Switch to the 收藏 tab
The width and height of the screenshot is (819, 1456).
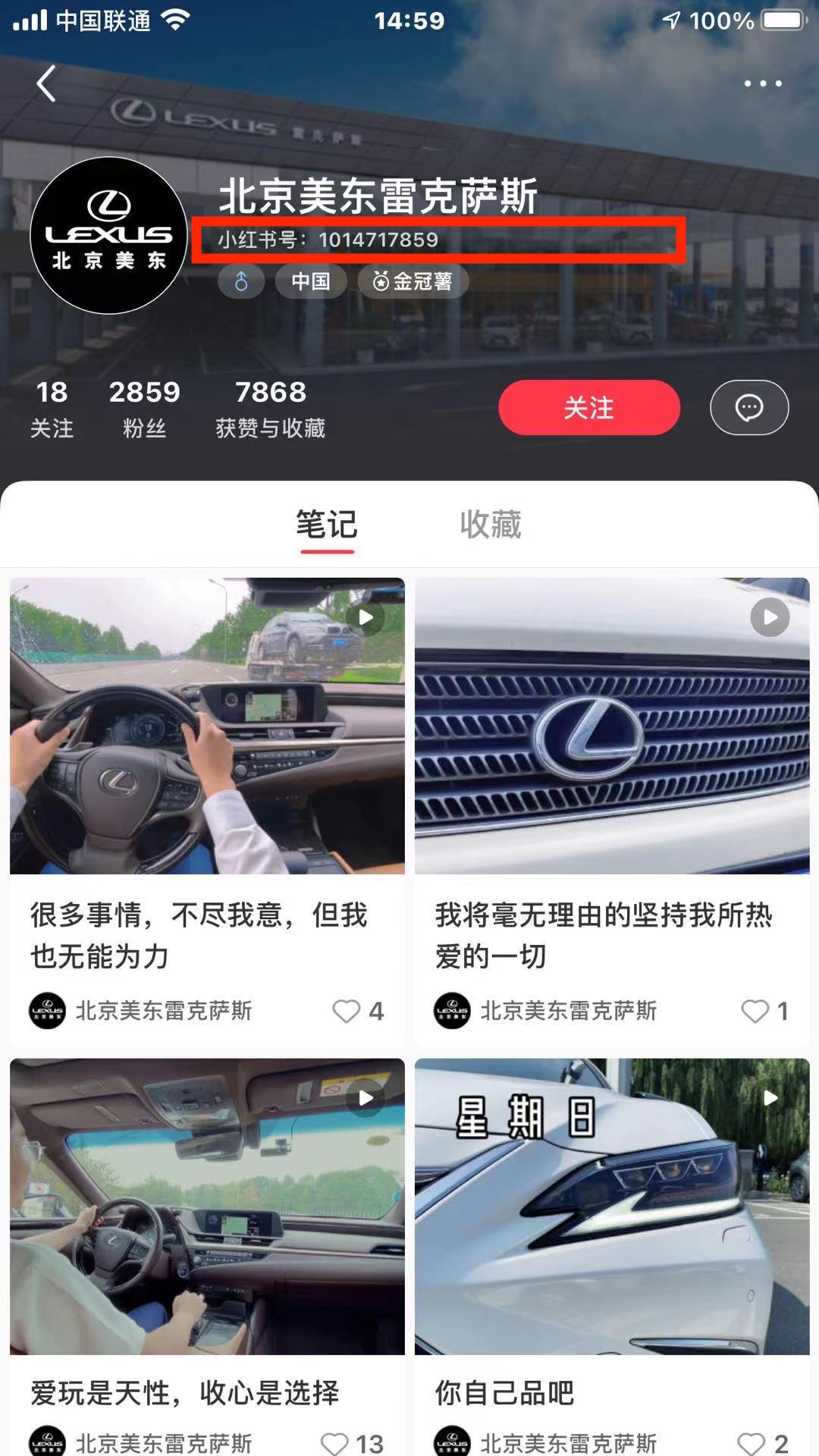pyautogui.click(x=490, y=525)
